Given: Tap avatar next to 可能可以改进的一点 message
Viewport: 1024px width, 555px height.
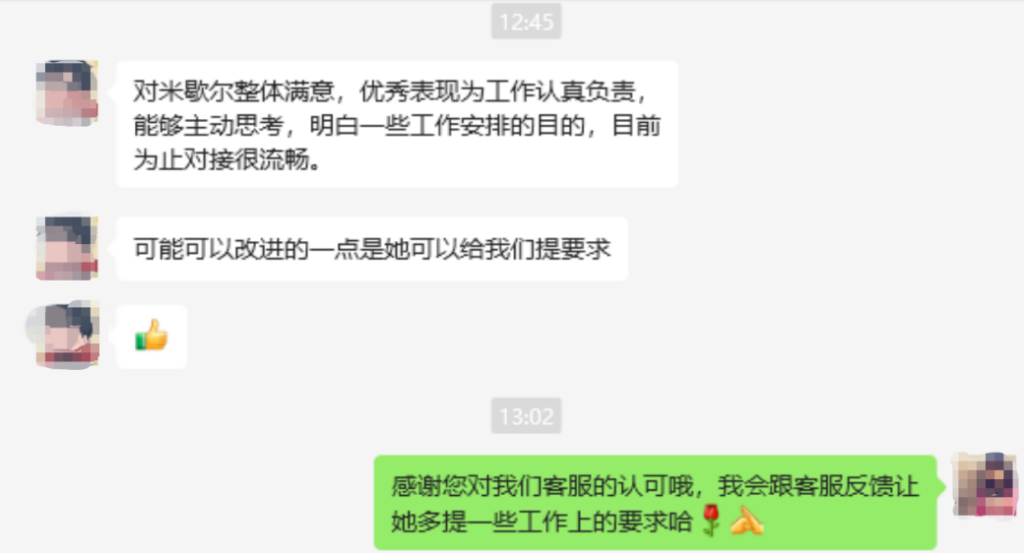Looking at the screenshot, I should (x=67, y=248).
